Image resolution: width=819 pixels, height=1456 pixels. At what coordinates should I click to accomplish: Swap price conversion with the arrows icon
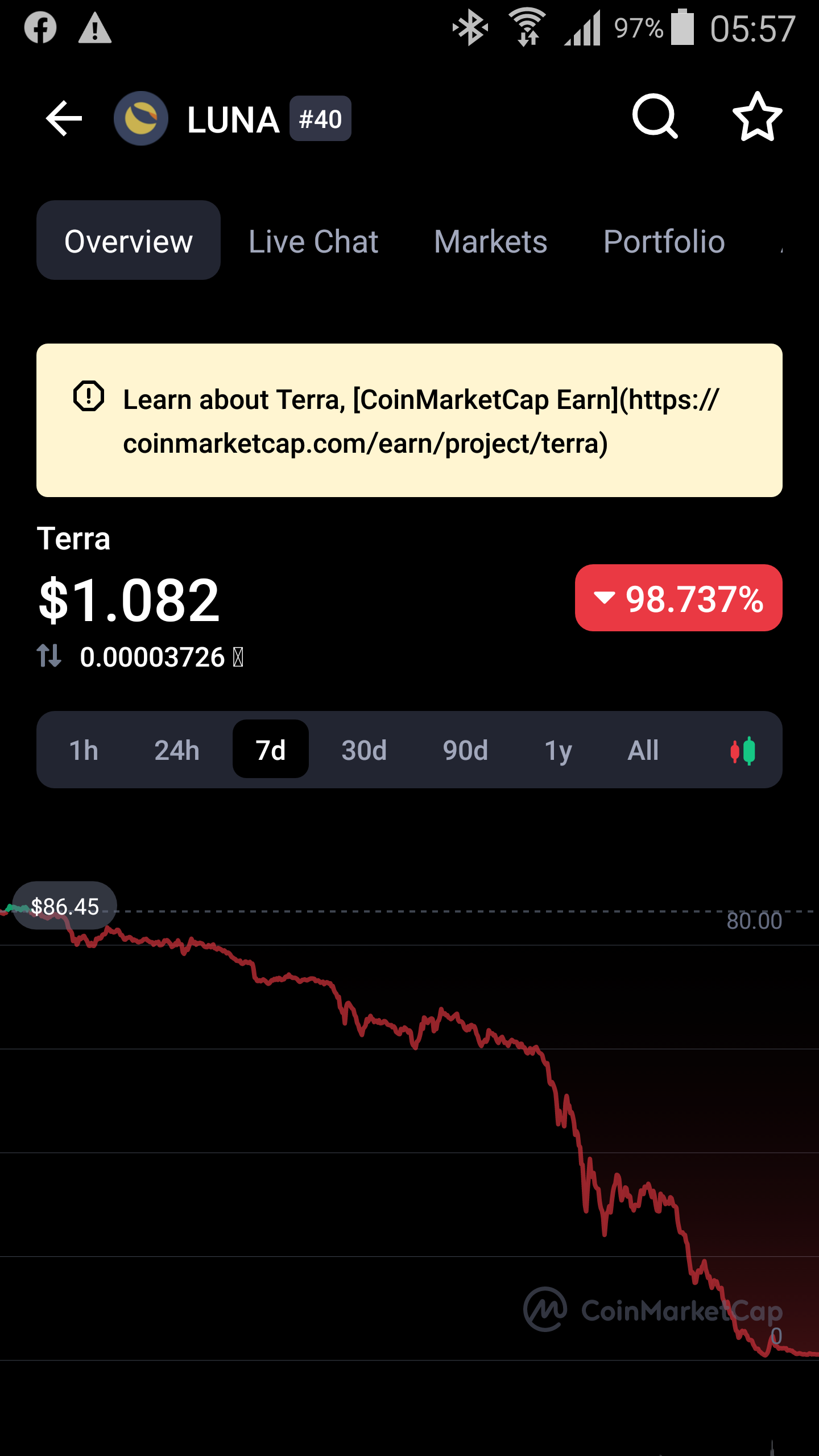[x=49, y=656]
